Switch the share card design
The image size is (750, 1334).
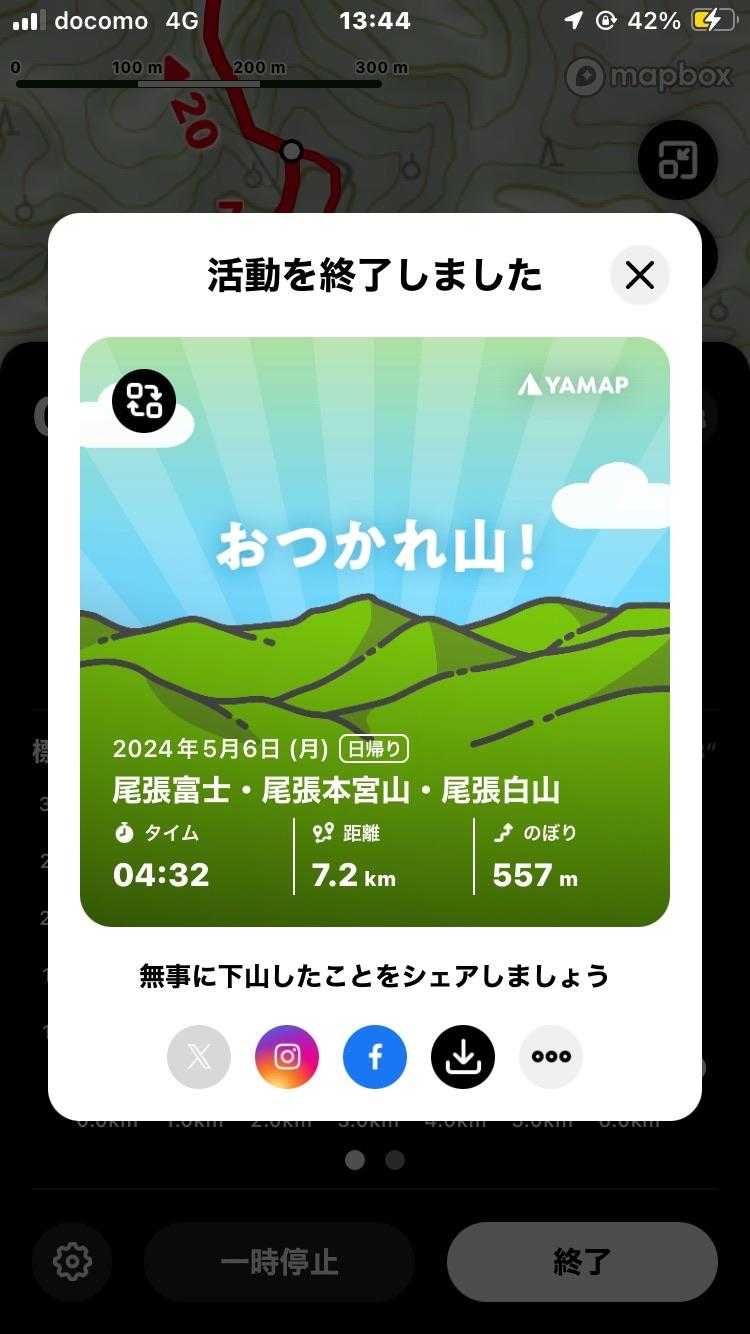144,401
